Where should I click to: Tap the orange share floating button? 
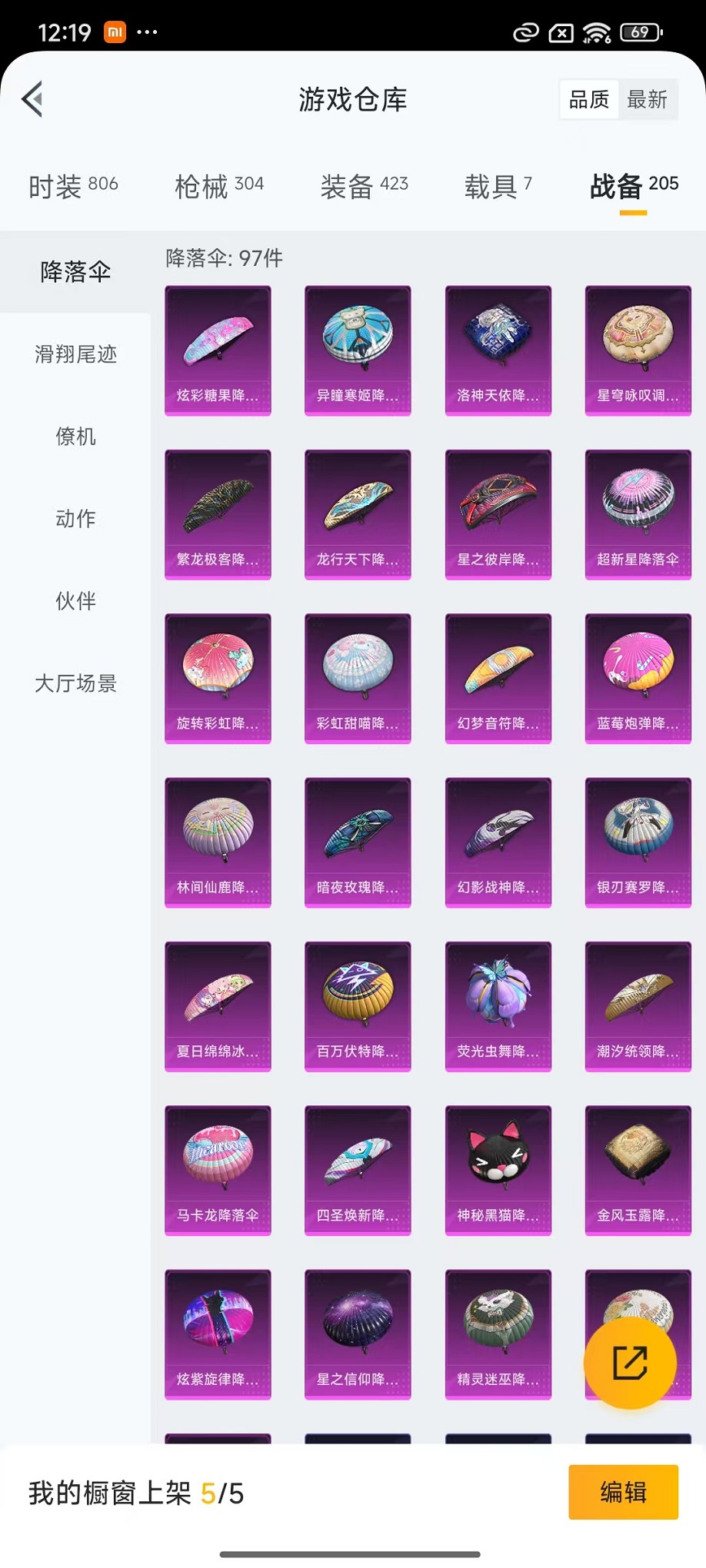pyautogui.click(x=630, y=1363)
